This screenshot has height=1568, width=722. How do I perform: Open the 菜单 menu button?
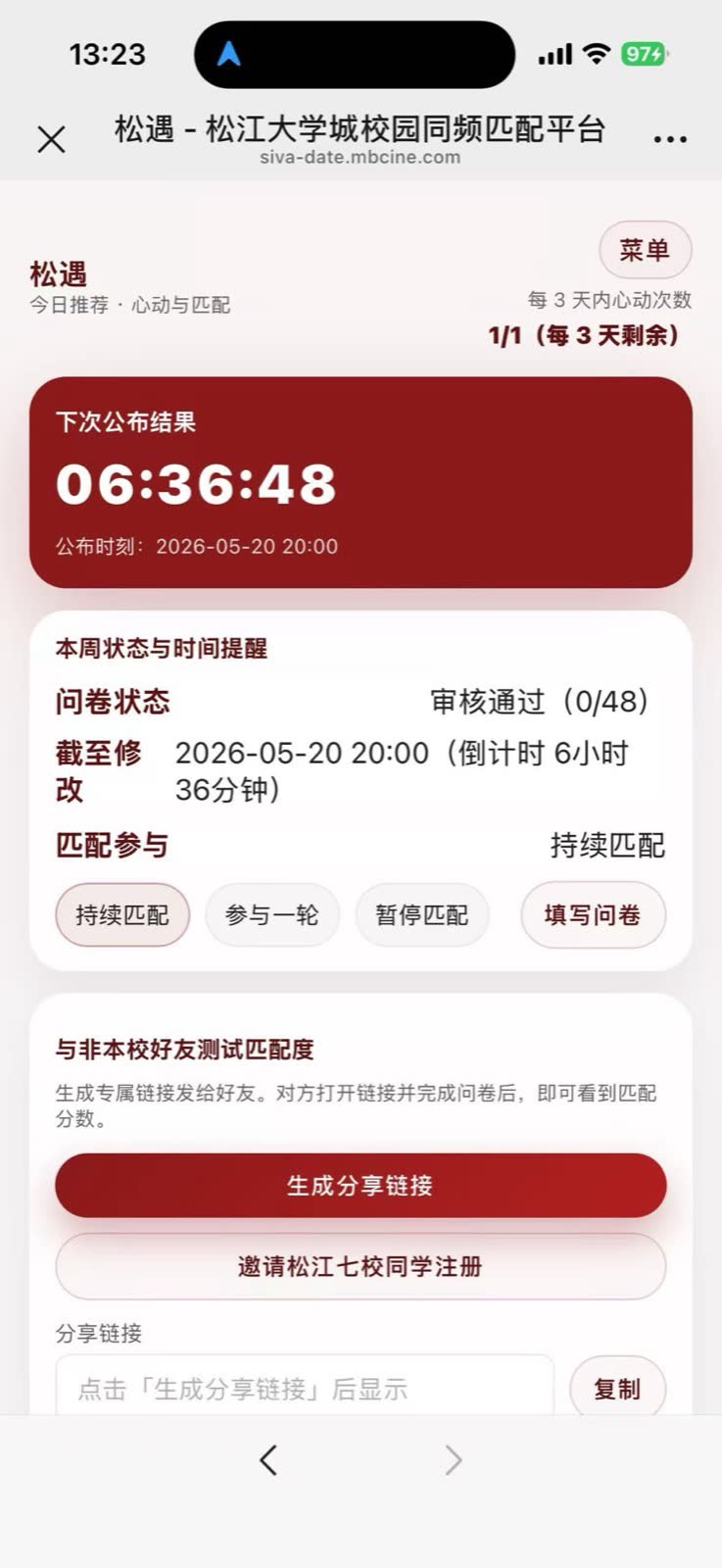645,251
